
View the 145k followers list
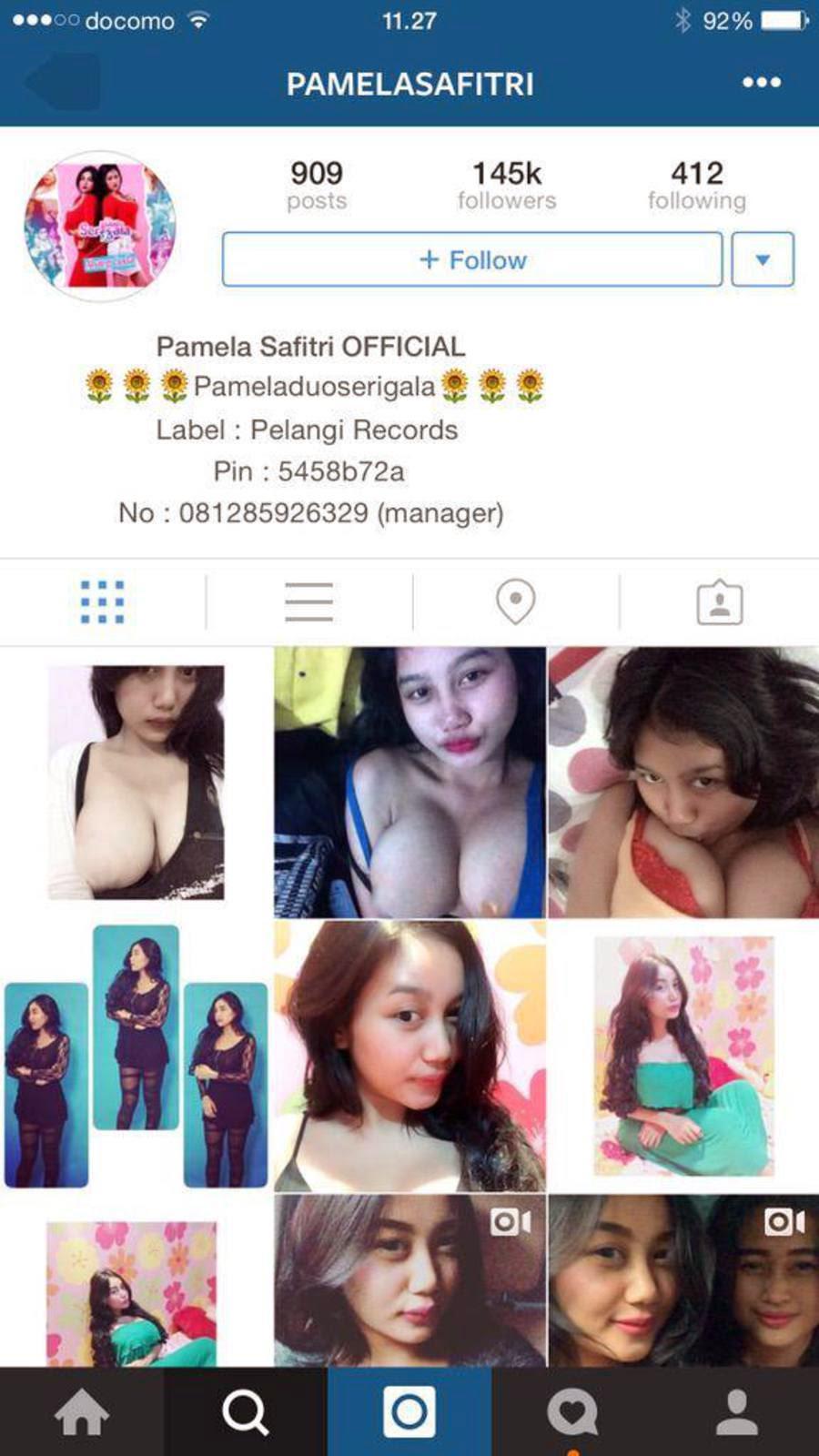(506, 185)
